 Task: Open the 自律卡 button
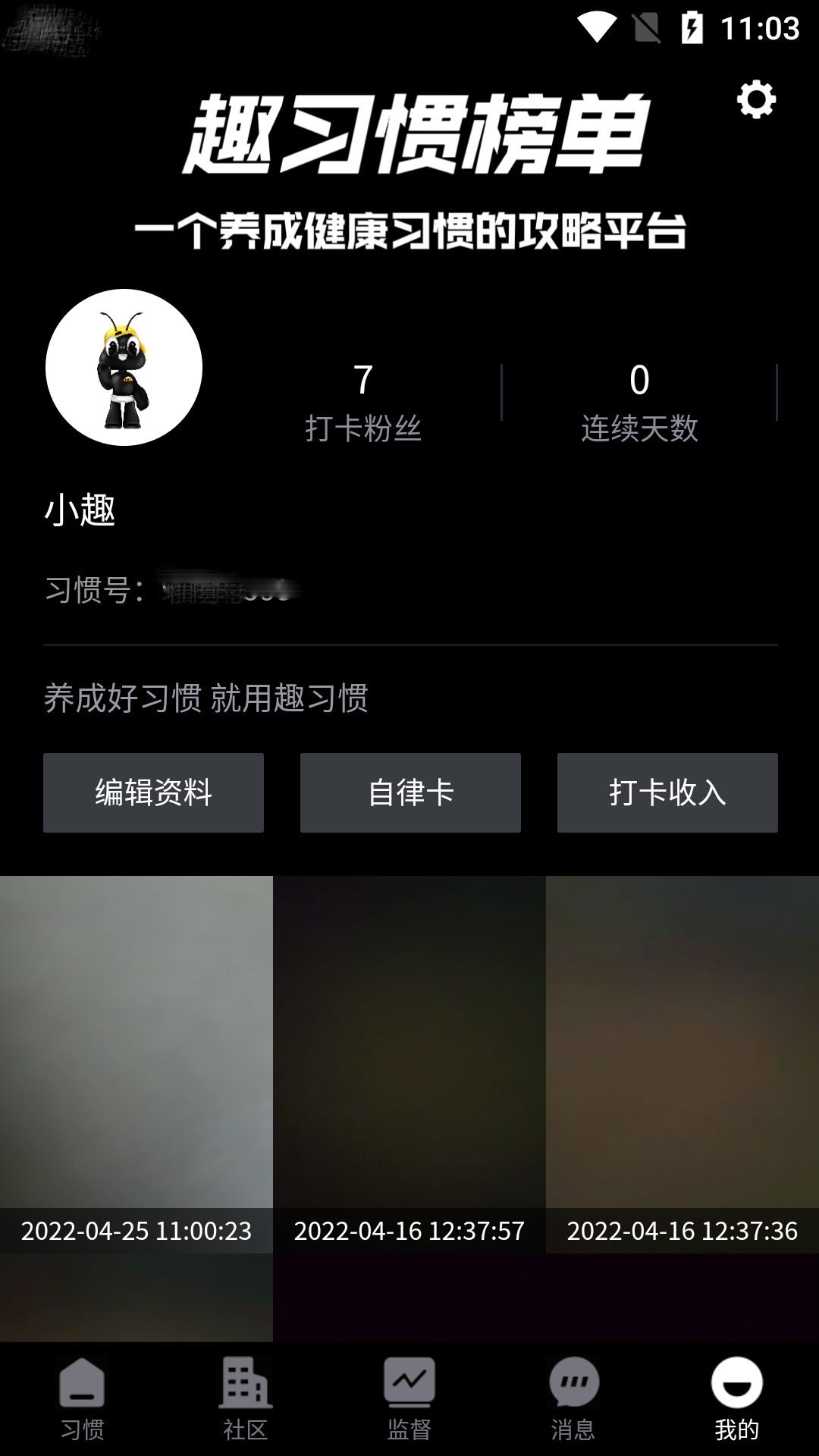click(410, 792)
